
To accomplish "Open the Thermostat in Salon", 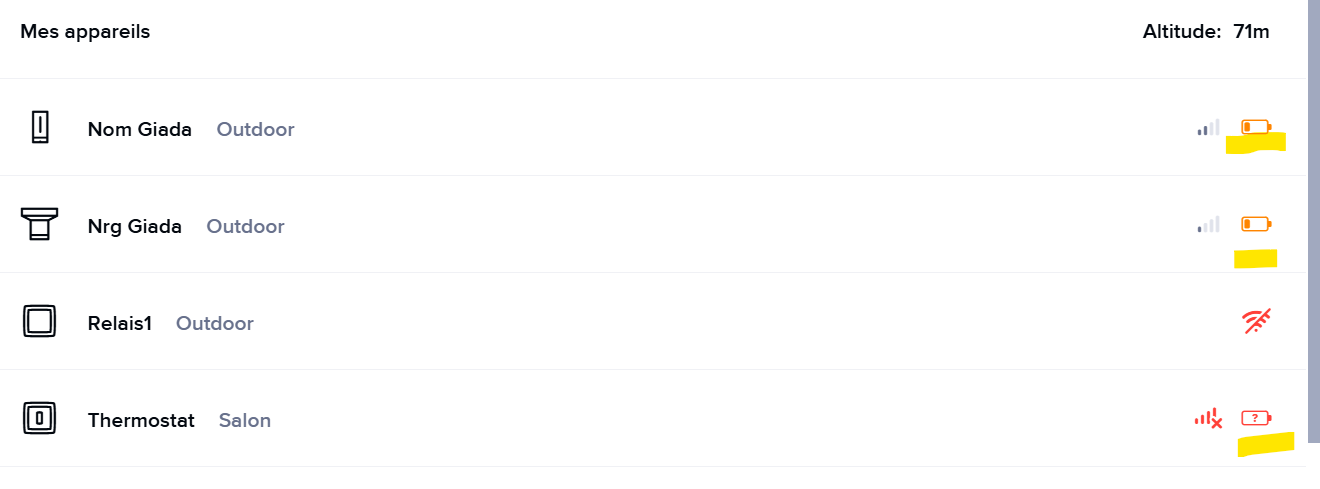I will coord(141,420).
